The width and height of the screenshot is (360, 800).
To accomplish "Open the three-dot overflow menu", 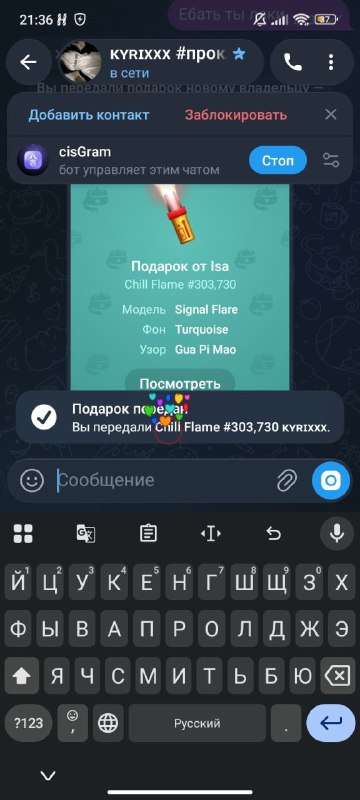I will click(x=331, y=62).
